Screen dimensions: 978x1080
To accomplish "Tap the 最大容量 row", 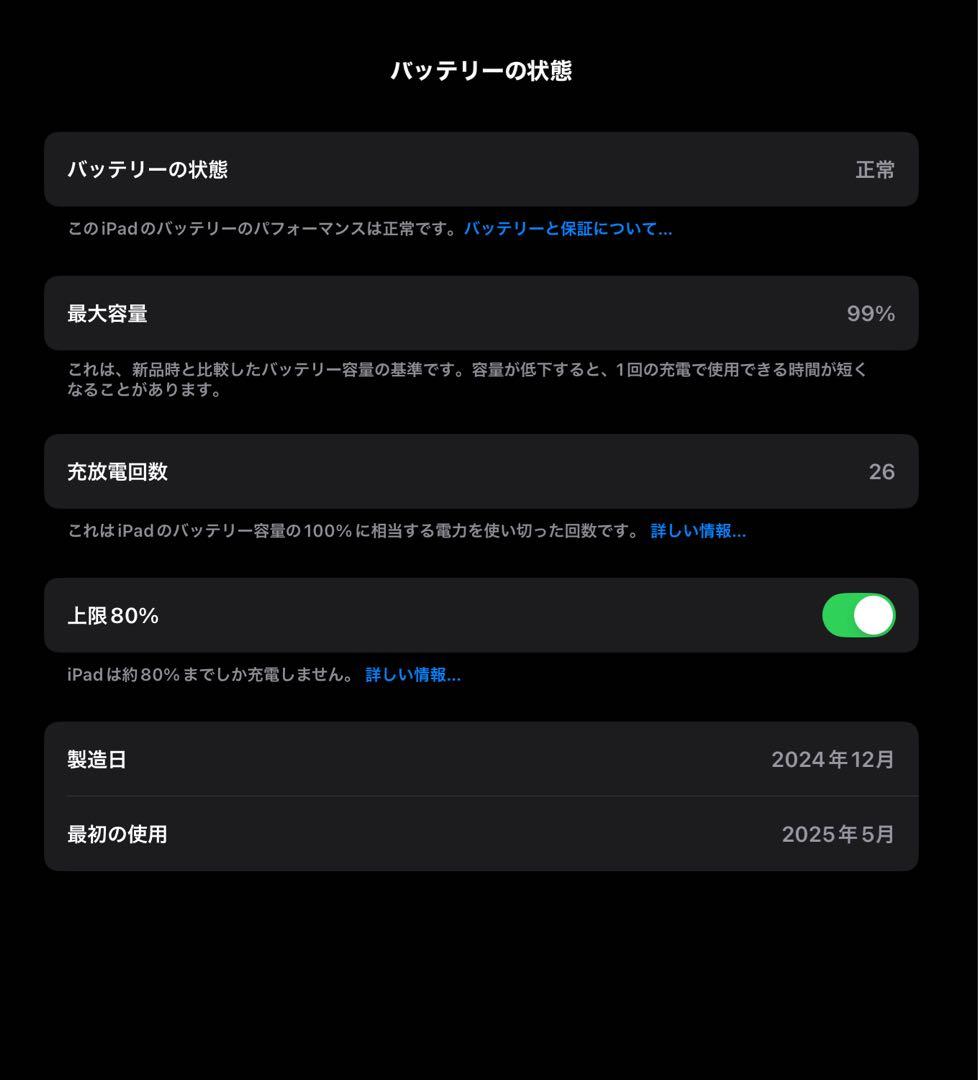I will click(480, 313).
